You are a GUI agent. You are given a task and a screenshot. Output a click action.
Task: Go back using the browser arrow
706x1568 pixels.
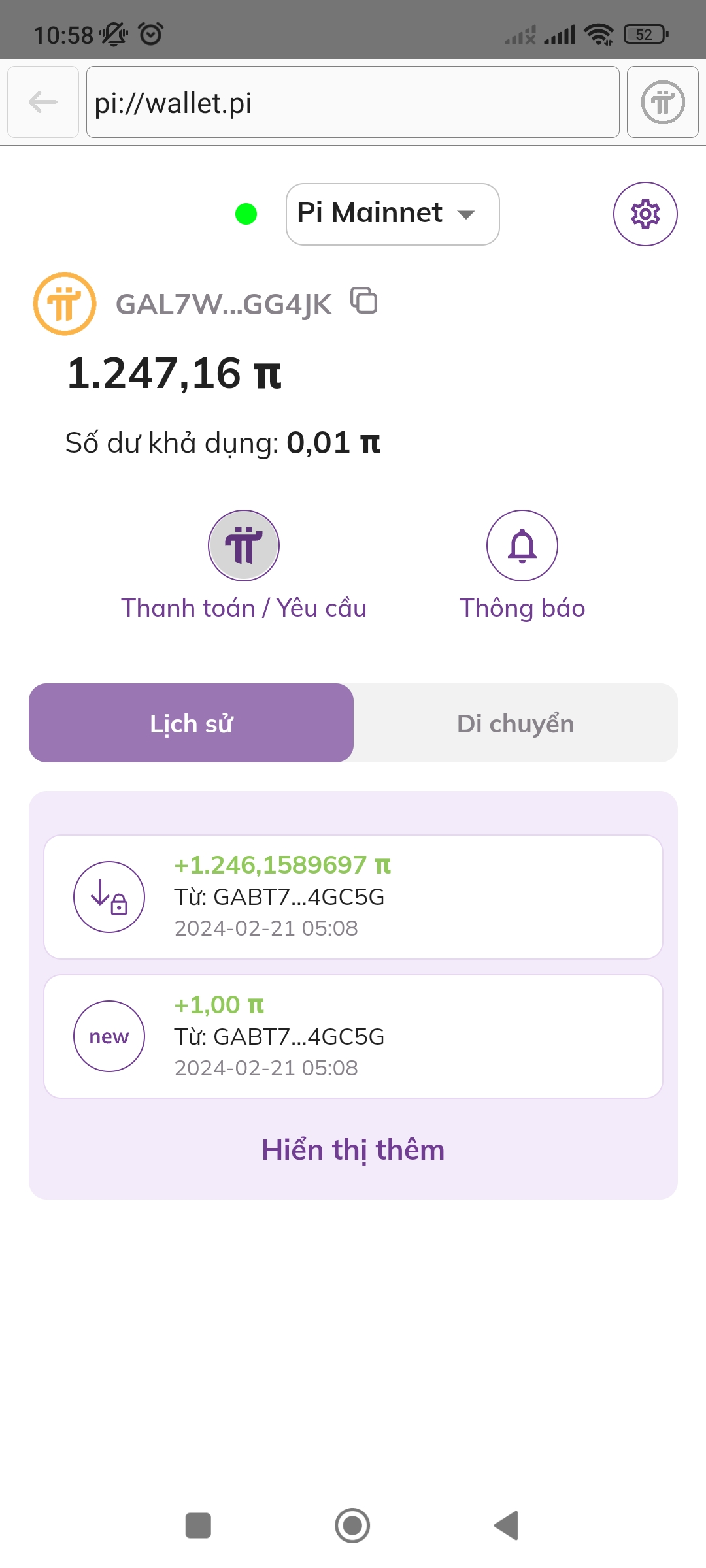(x=43, y=102)
